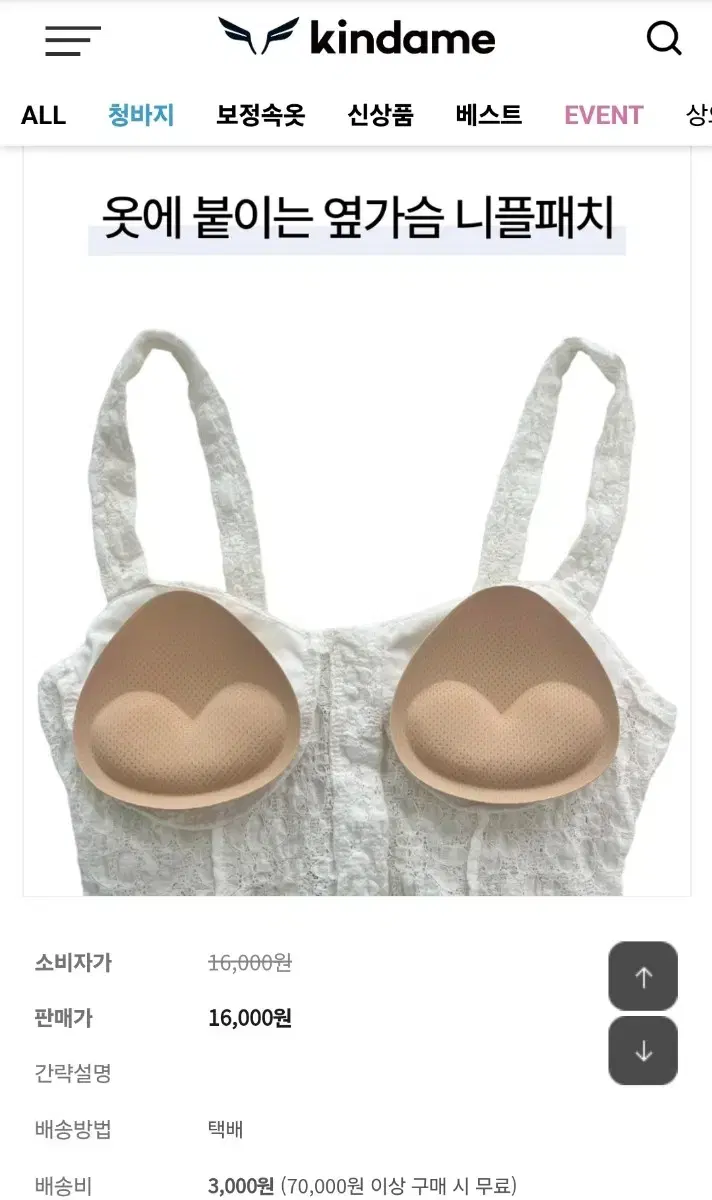Screen dimensions: 712x1200
Task: Jump to page bottom with down arrow button
Action: pos(643,1051)
